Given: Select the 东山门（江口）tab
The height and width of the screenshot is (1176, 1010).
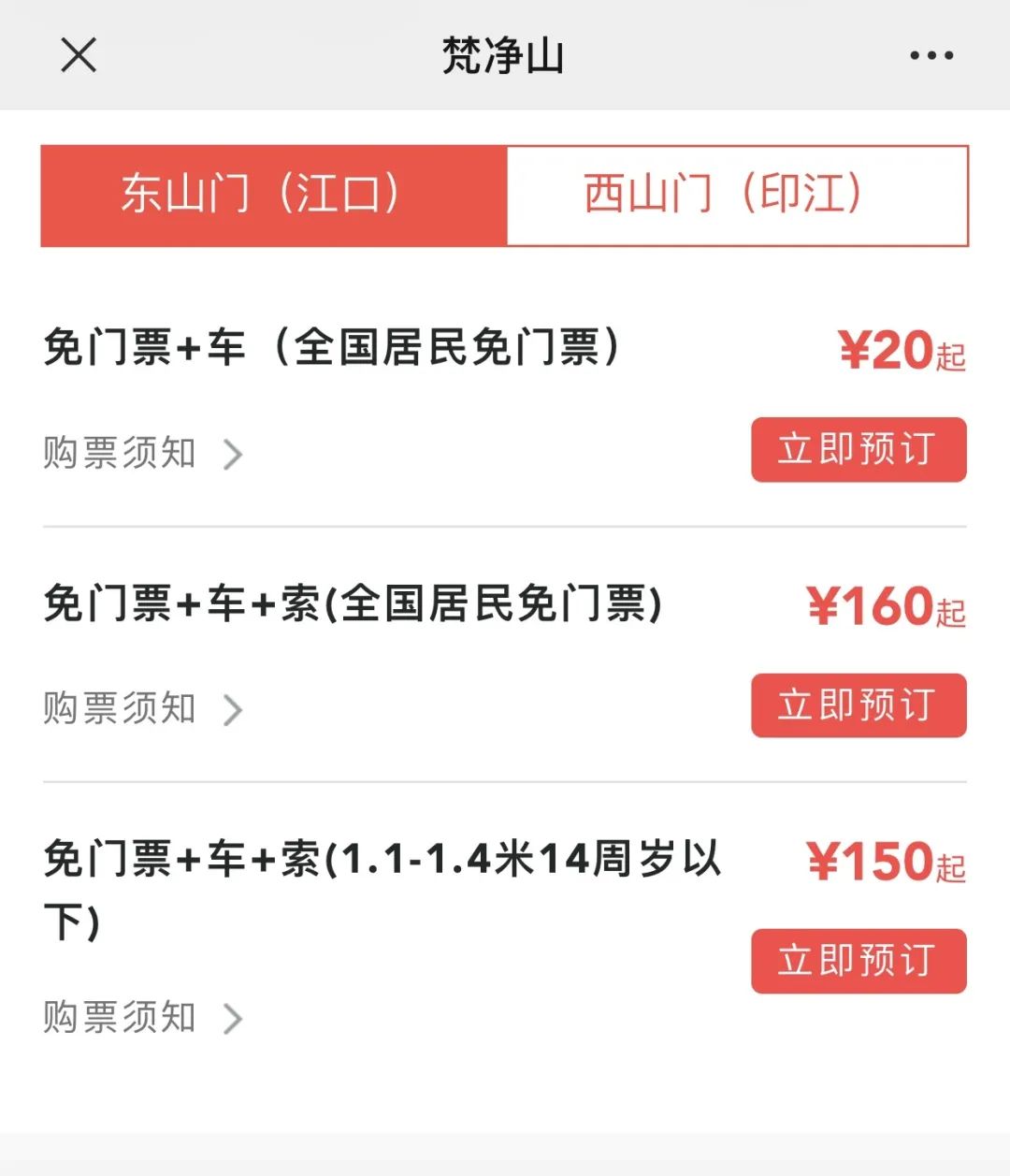Looking at the screenshot, I should pos(271,195).
